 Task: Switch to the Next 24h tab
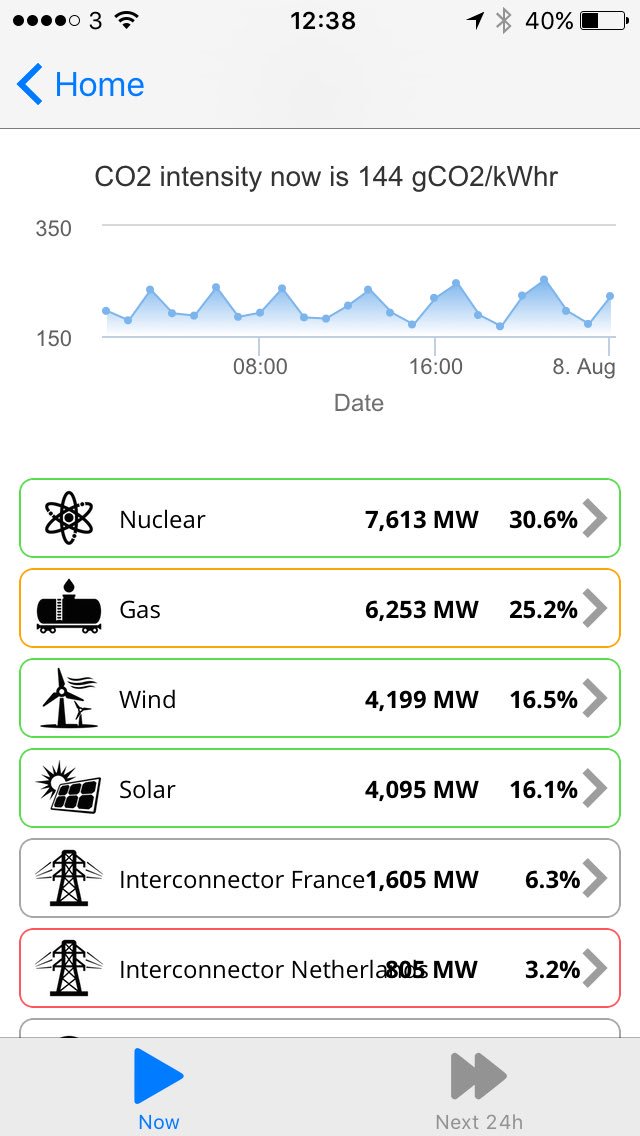479,1089
